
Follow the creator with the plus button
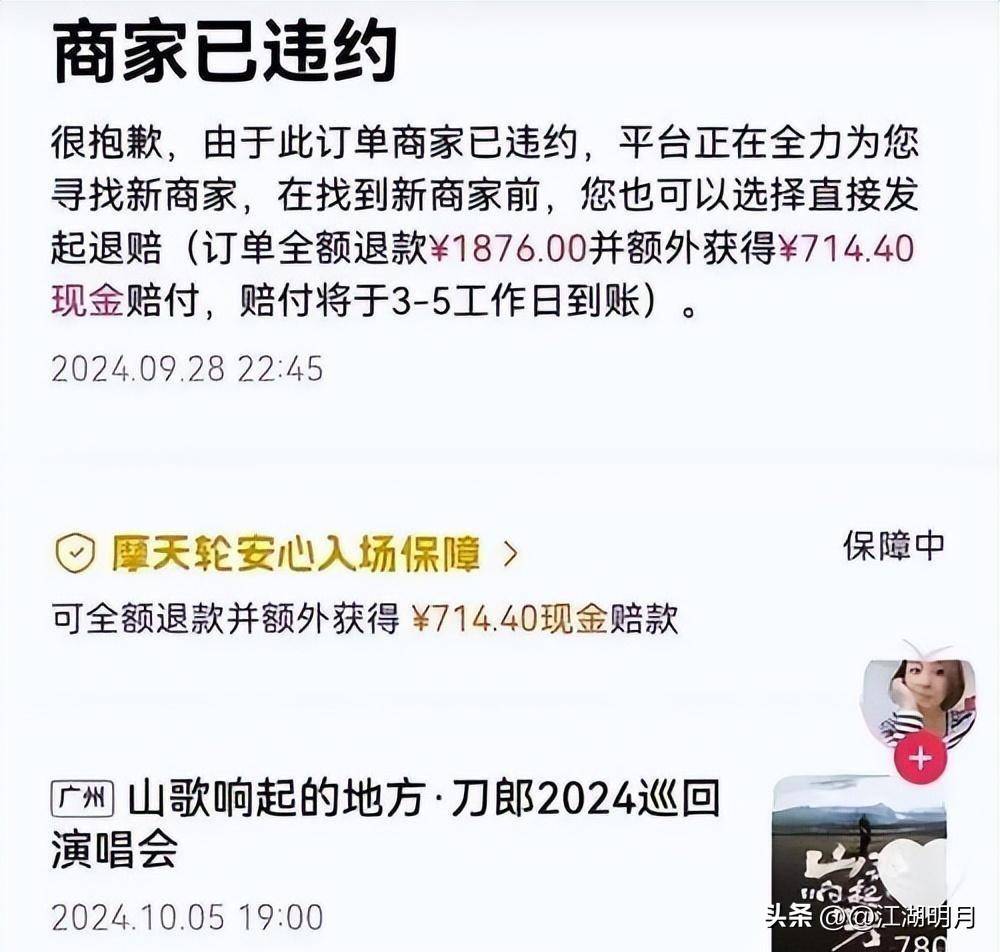coord(920,758)
